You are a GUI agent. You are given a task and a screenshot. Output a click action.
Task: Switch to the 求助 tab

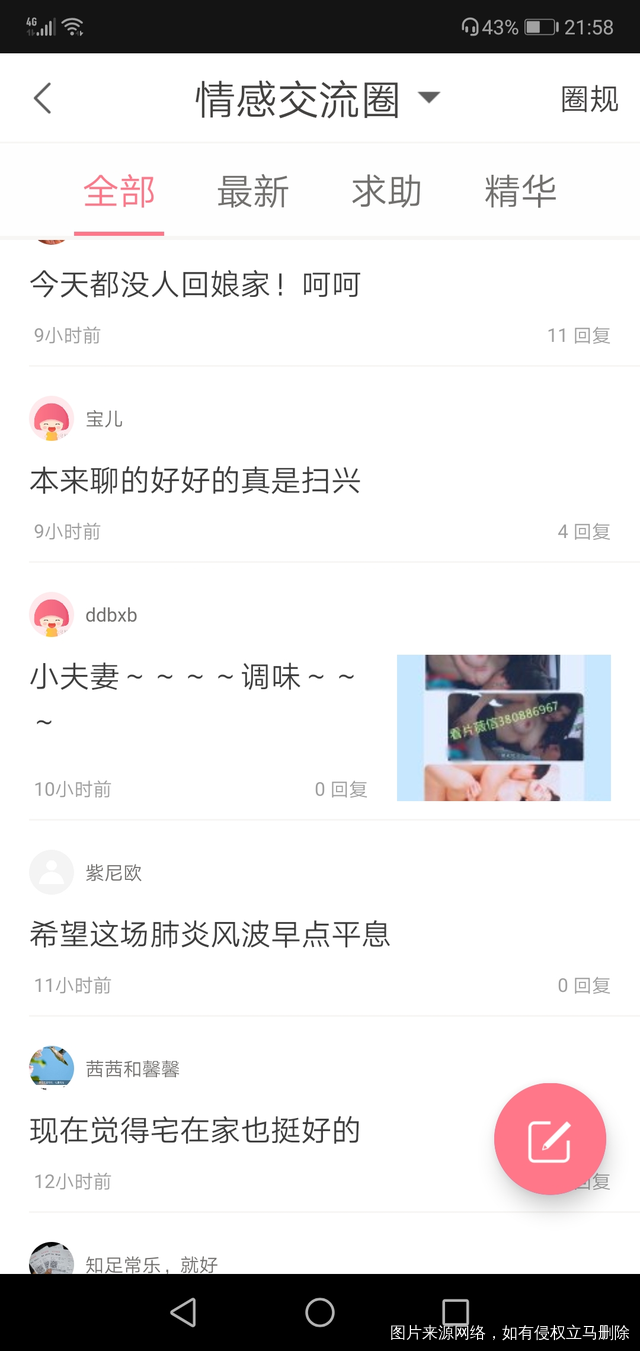click(x=386, y=191)
